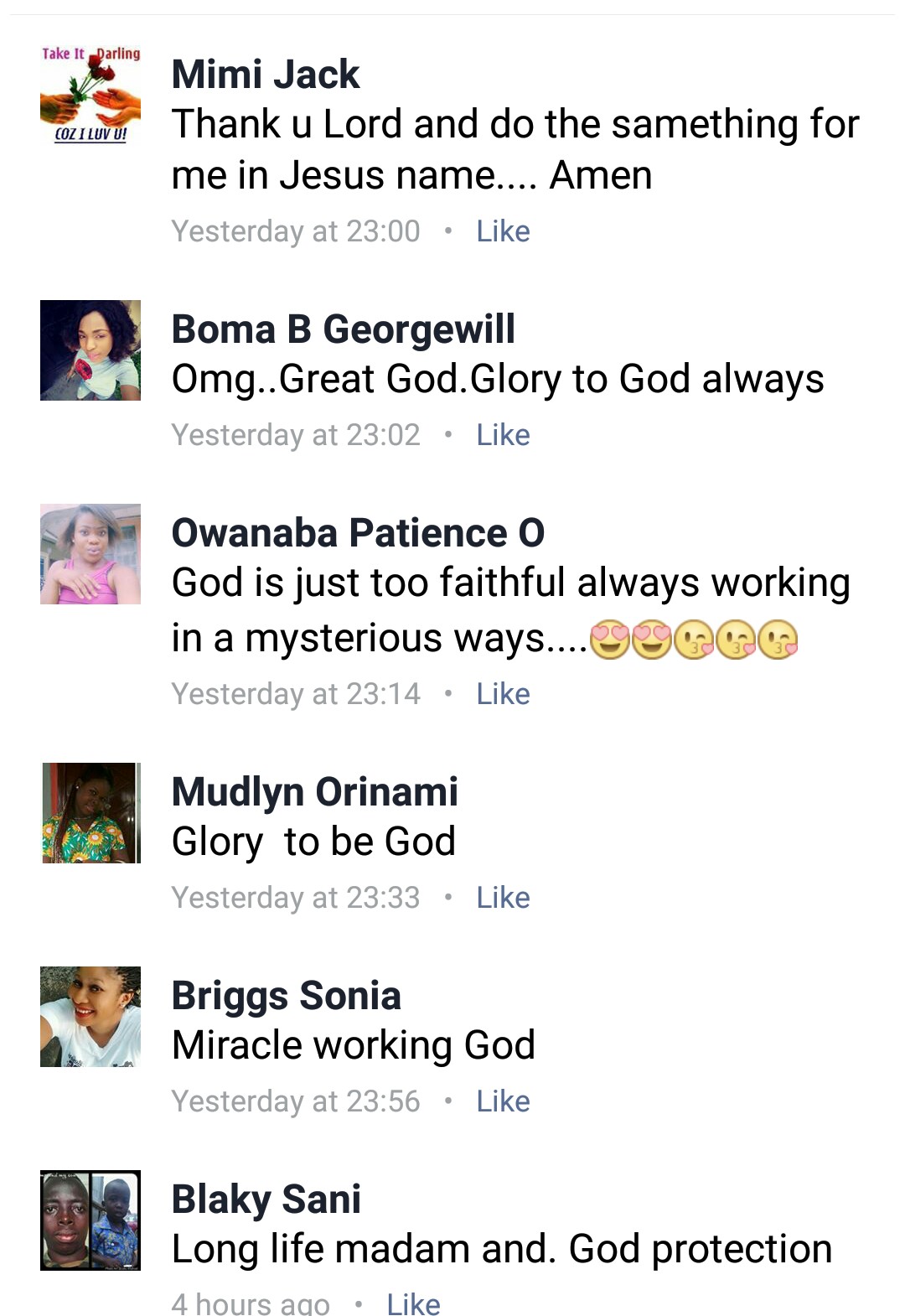Tap Blaky Sani's profile picture

pos(90,1220)
